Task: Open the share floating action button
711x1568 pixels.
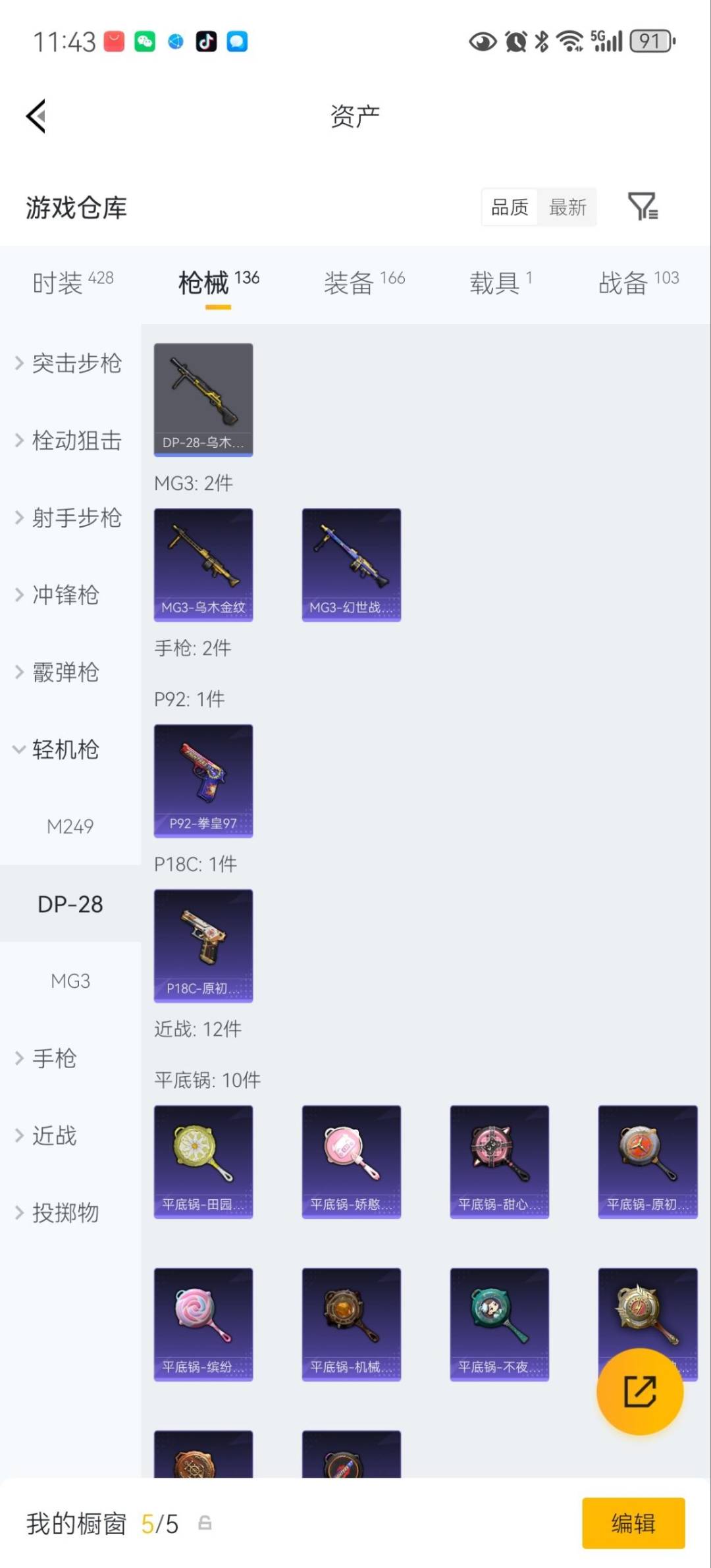Action: click(x=640, y=1393)
